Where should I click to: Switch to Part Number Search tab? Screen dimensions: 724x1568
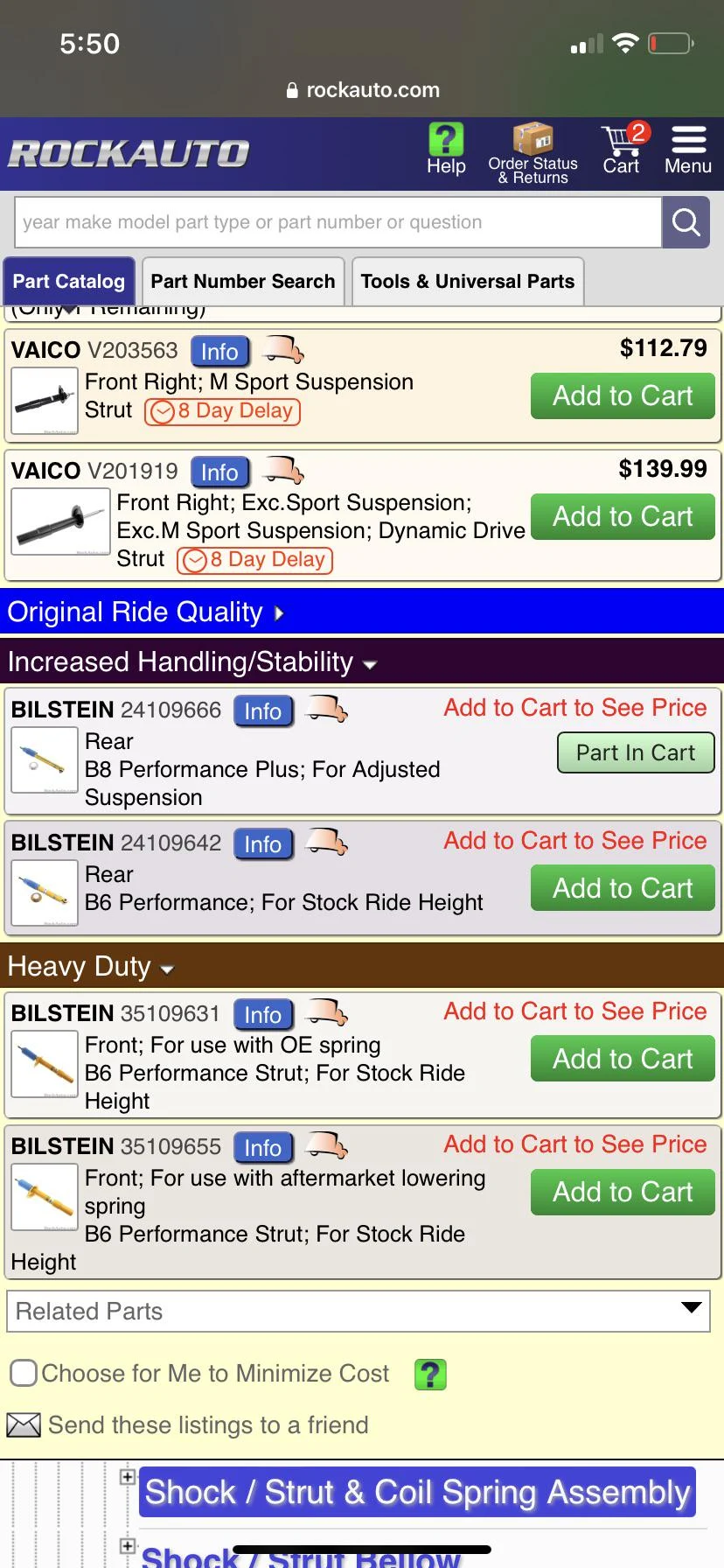click(x=243, y=281)
